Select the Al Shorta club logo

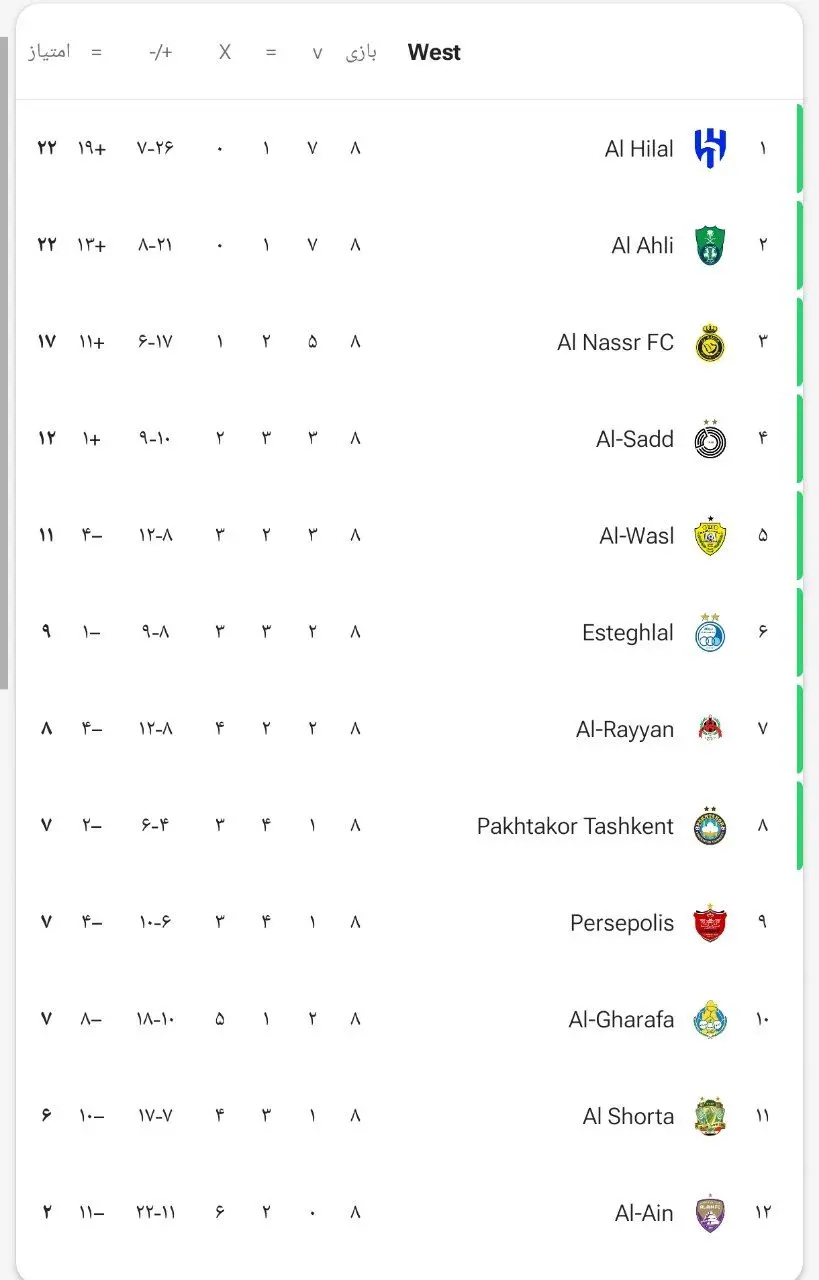pos(710,1116)
